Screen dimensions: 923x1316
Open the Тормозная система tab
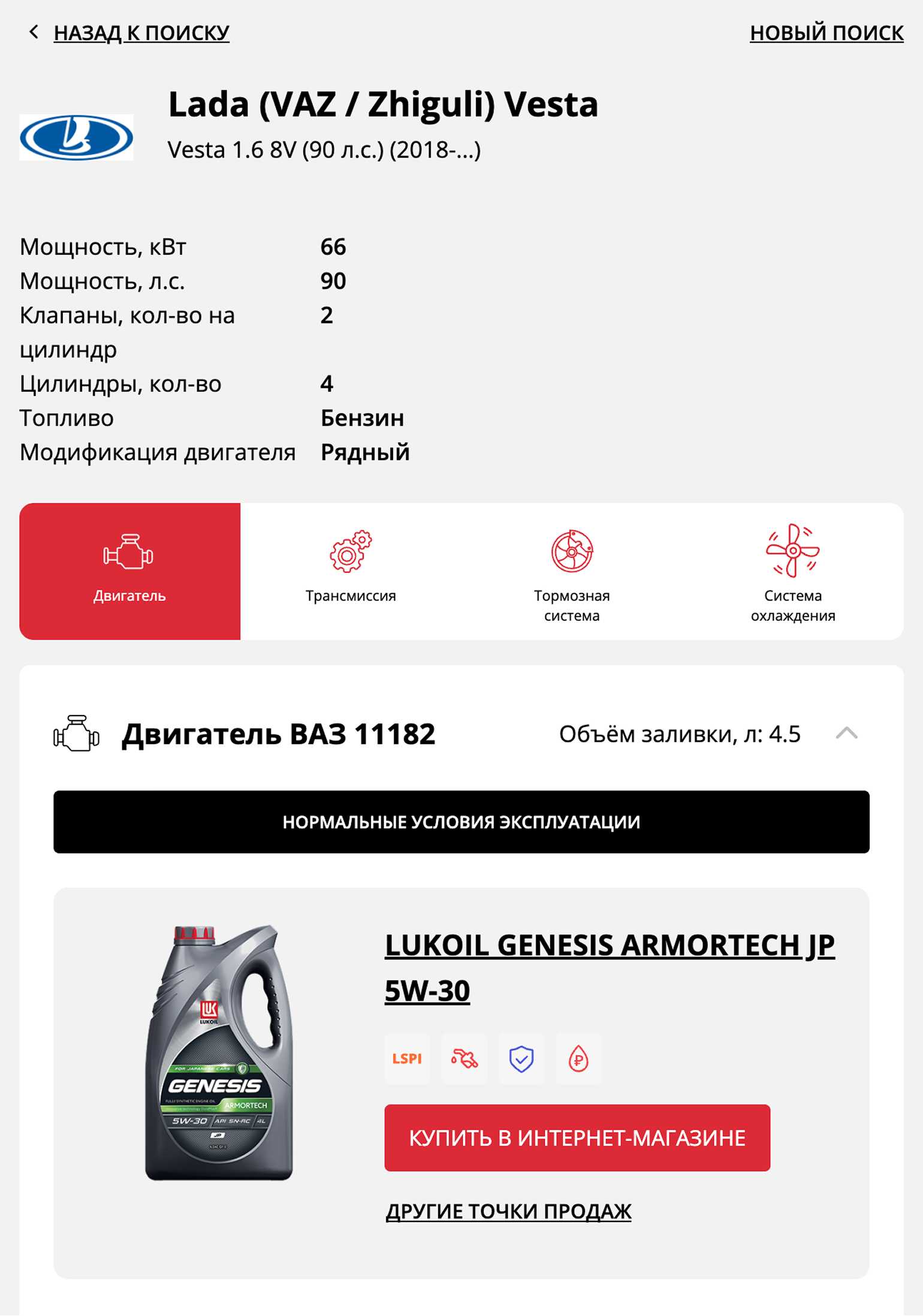[571, 571]
